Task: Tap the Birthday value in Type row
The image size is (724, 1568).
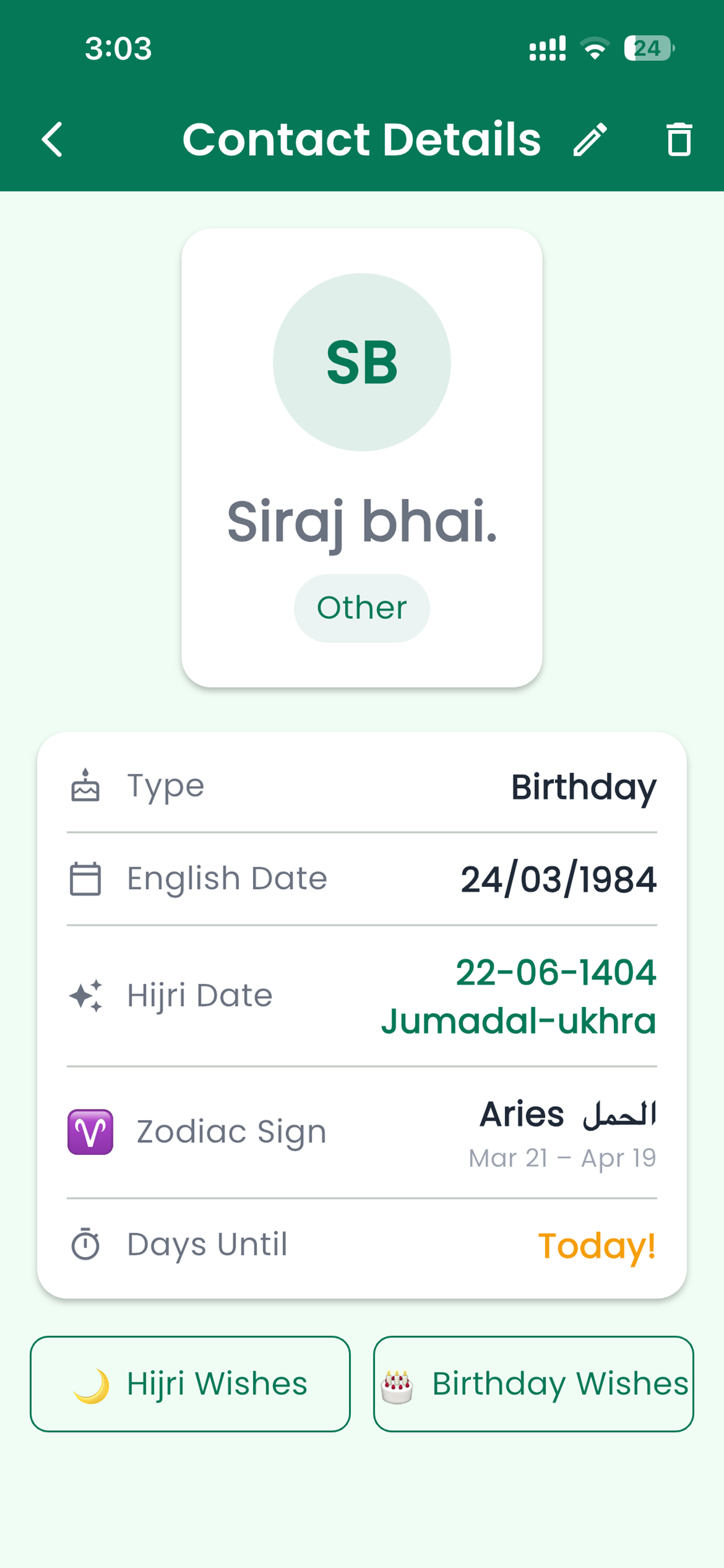Action: 583,787
